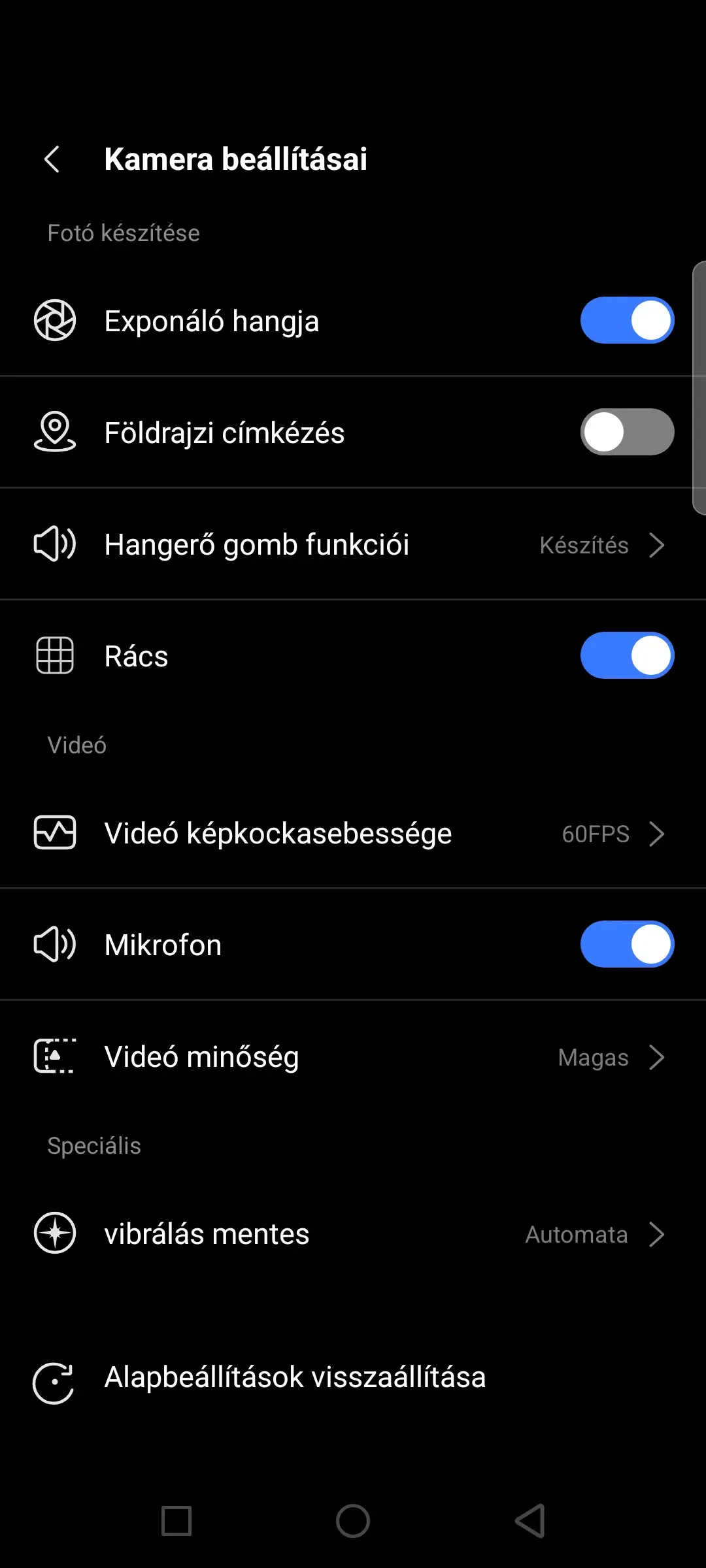Open recent apps from the navigation bar
Screen dimensions: 706x1568
[x=176, y=1521]
